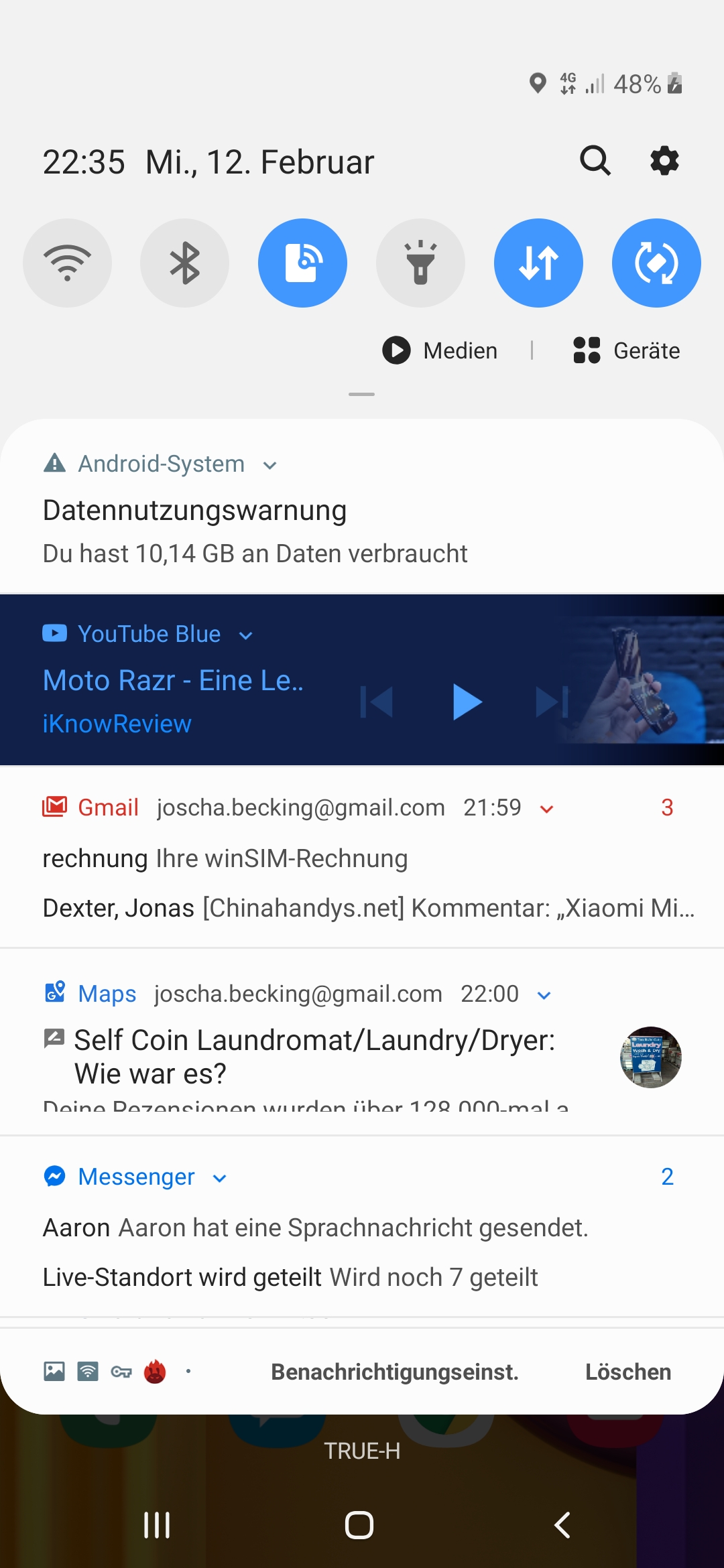
Task: Open settings via gear icon
Action: (664, 161)
